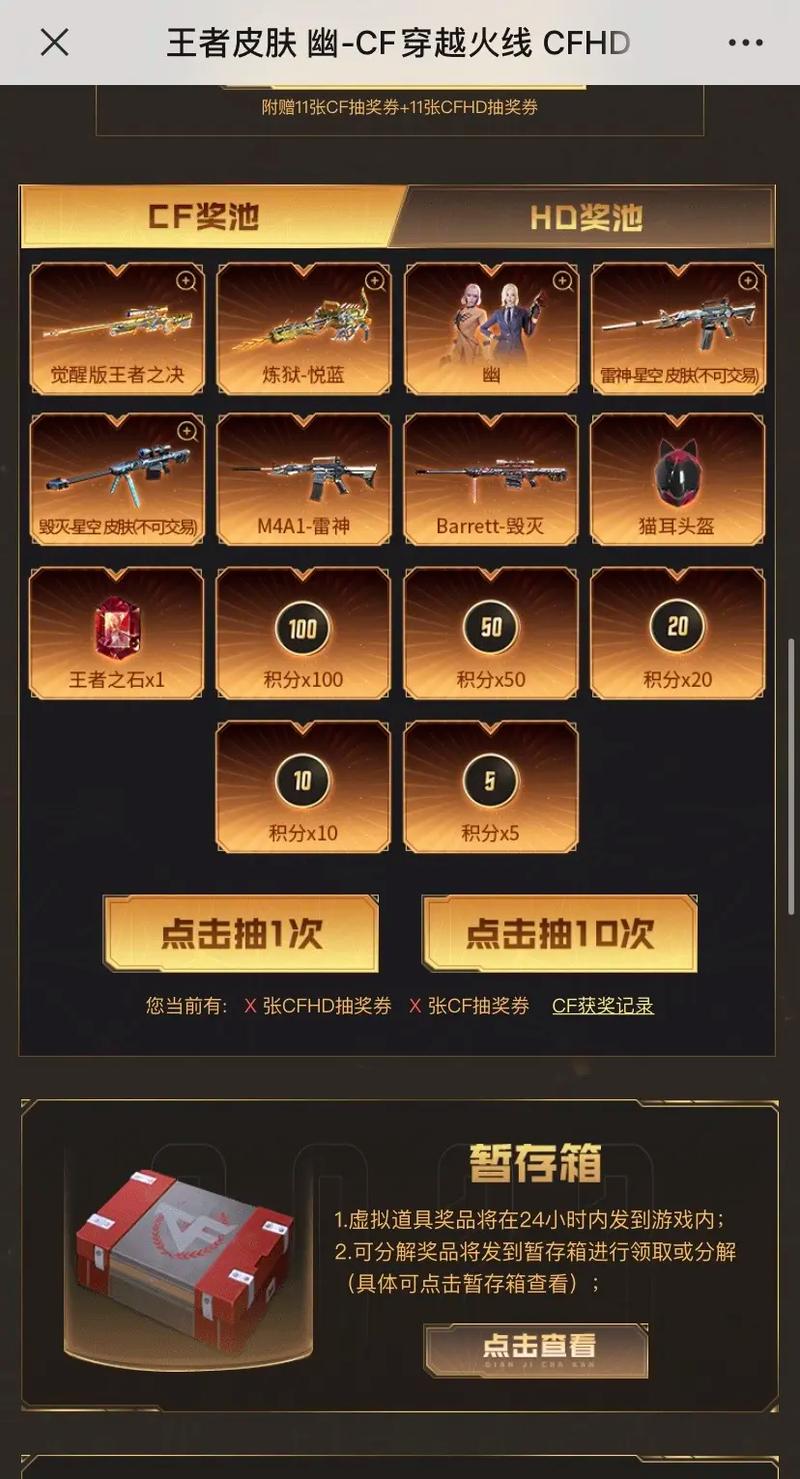800x1479 pixels.
Task: Open the three-dot overflow menu
Action: [x=745, y=43]
